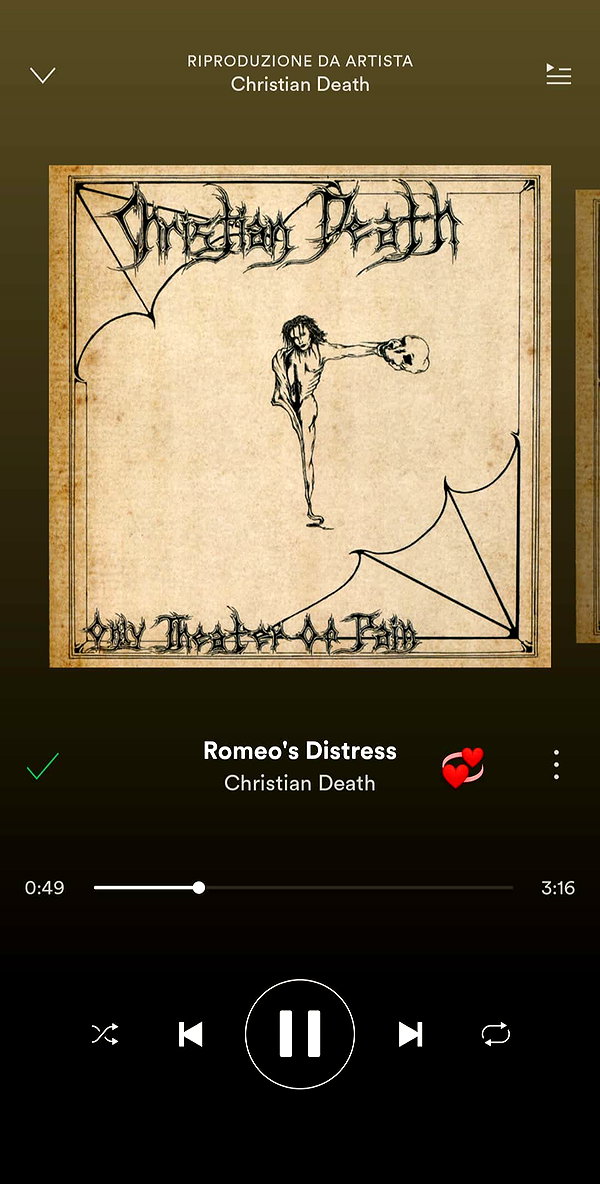Tap the Only Theater of Pain album cover
Screen dimensions: 600x1184
[300, 416]
